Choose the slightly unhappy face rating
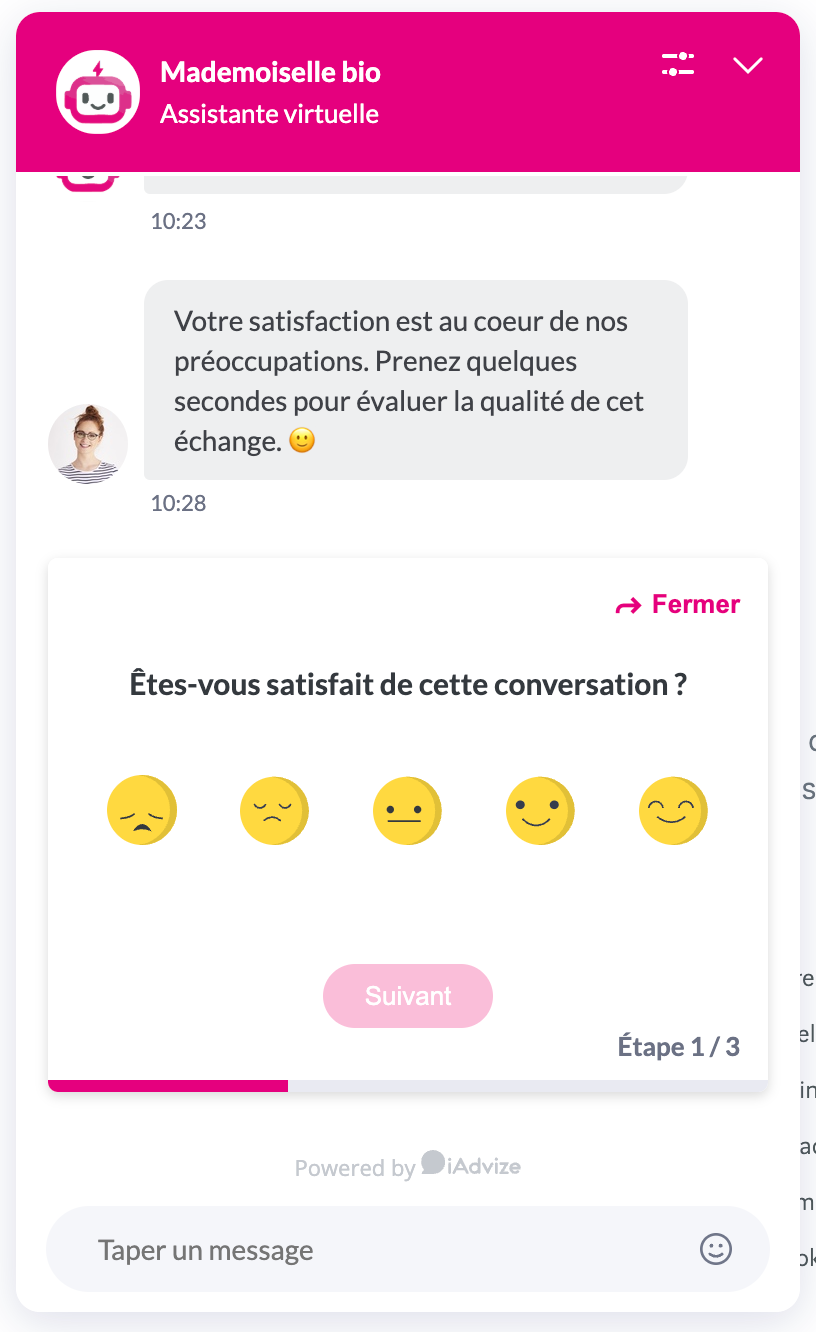The height and width of the screenshot is (1332, 816). [x=275, y=810]
